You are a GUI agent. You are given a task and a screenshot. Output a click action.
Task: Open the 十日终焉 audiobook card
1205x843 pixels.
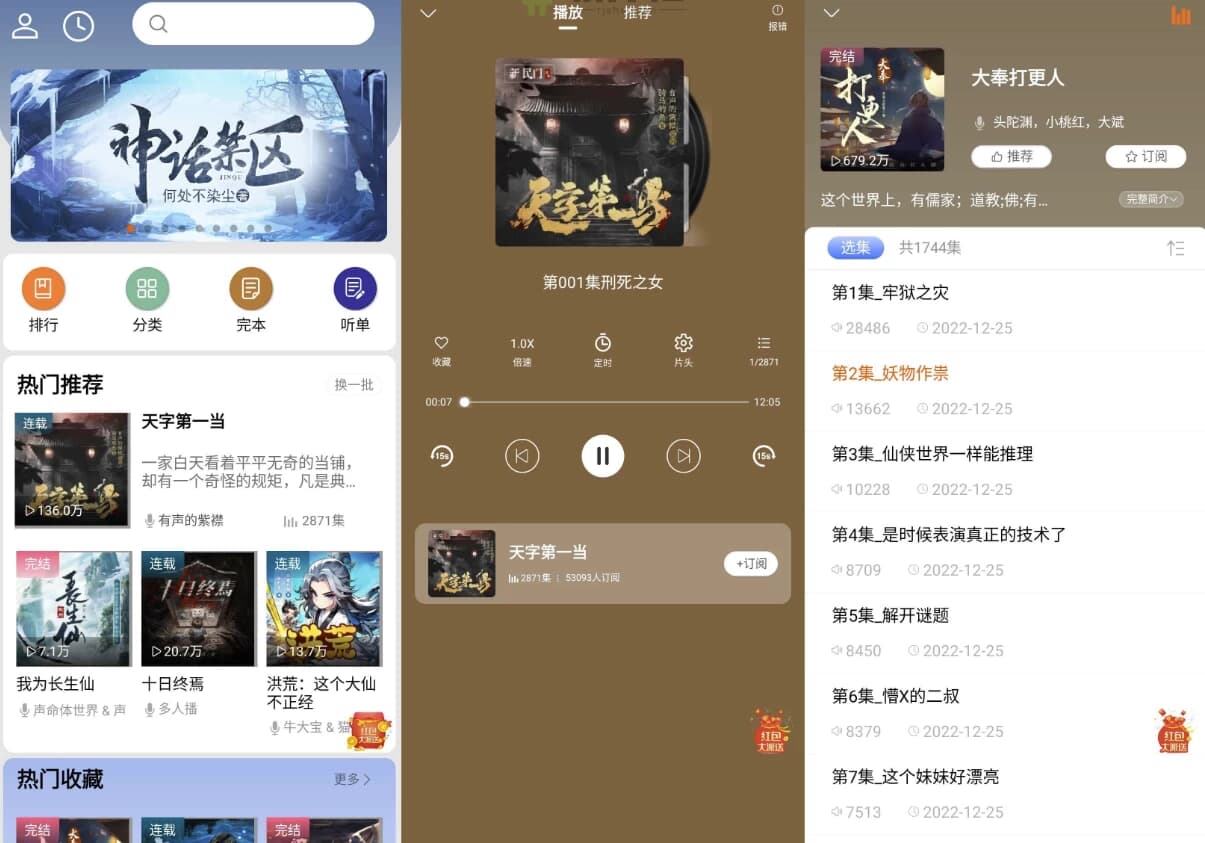pos(198,620)
